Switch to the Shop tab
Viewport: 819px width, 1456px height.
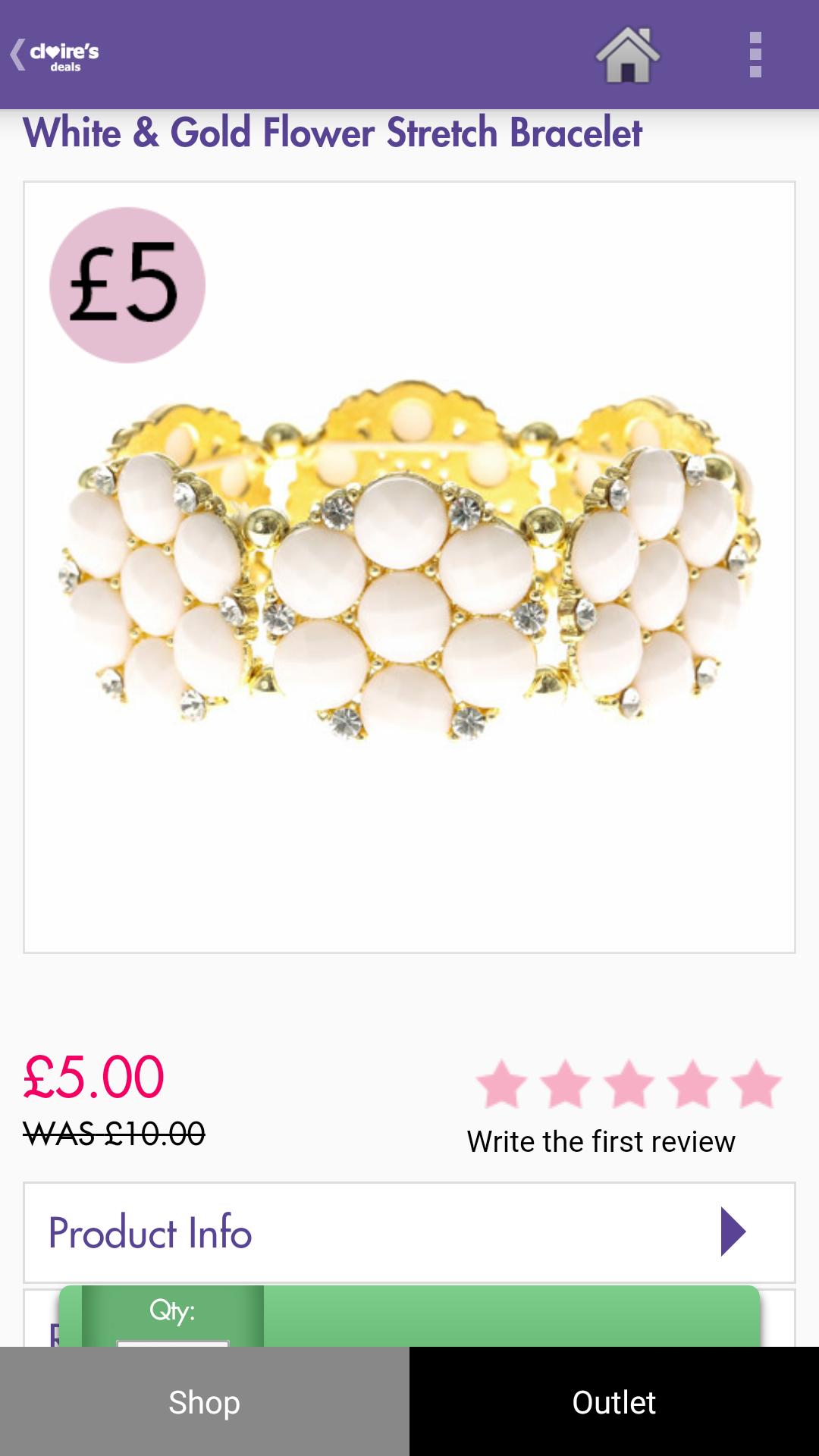(x=205, y=1402)
